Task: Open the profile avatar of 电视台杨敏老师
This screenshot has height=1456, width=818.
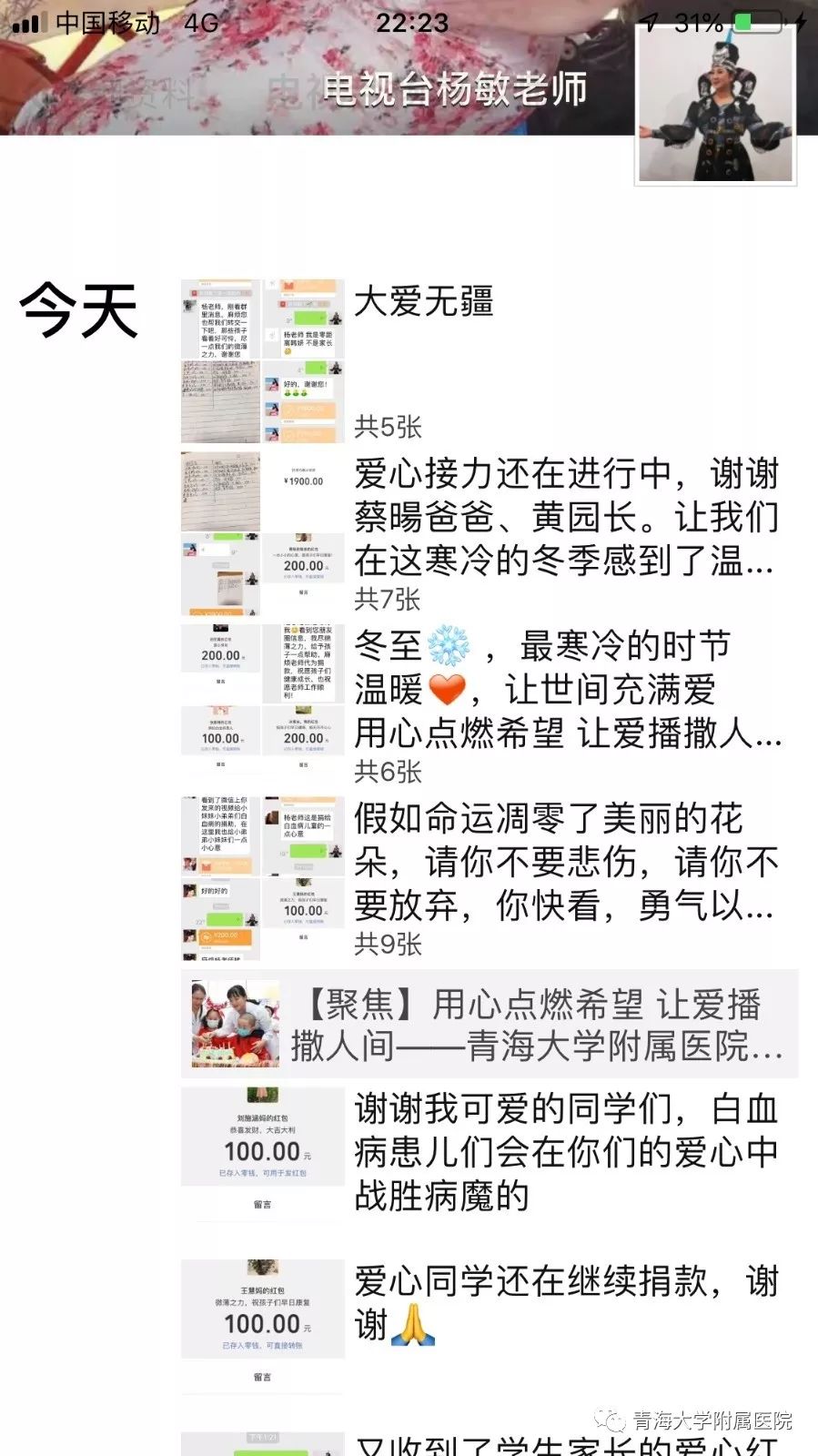Action: (x=715, y=102)
